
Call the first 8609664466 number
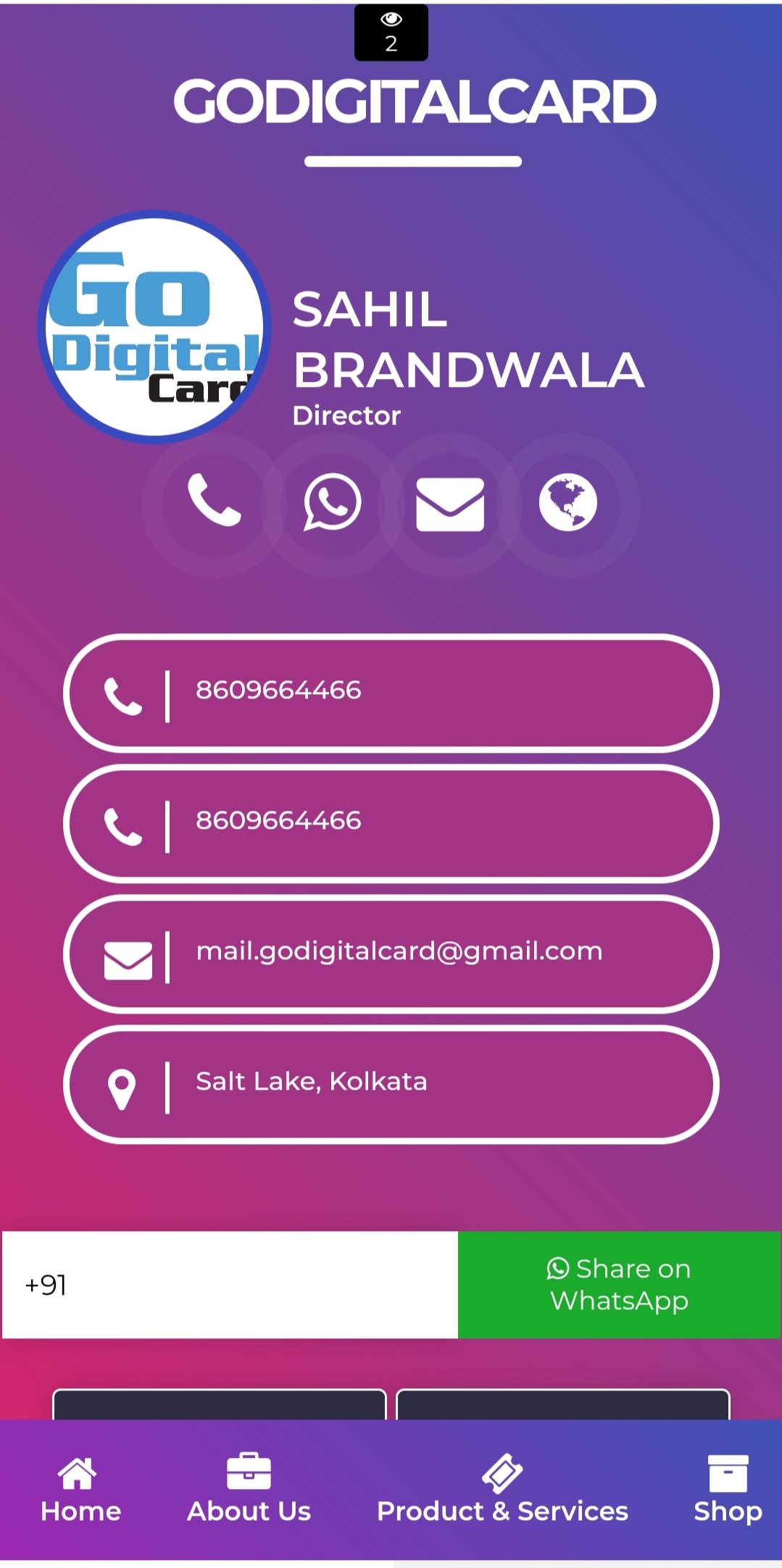click(391, 693)
